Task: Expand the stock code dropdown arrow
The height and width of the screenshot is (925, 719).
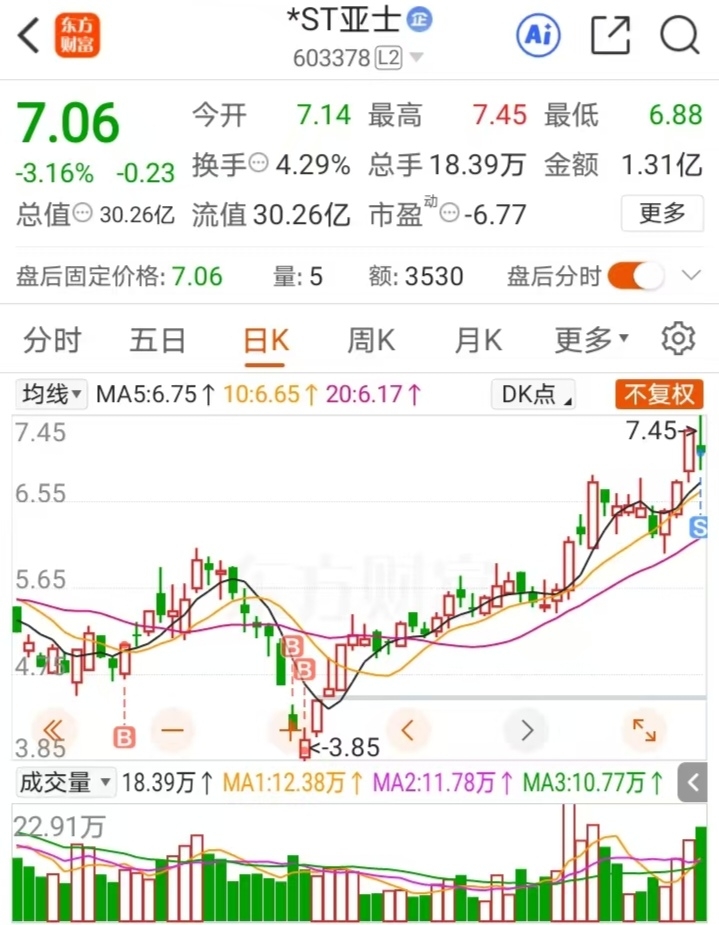Action: coord(416,57)
